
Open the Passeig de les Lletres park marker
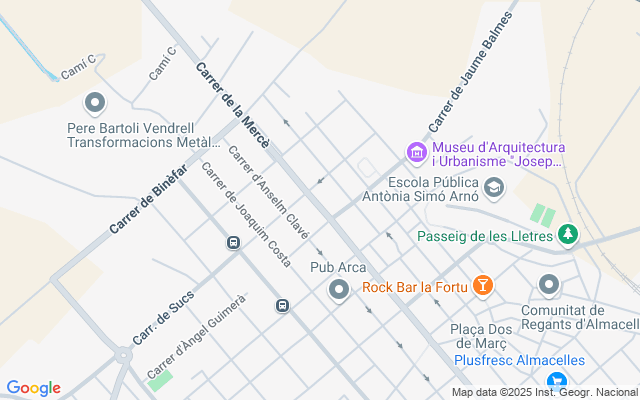[568, 235]
